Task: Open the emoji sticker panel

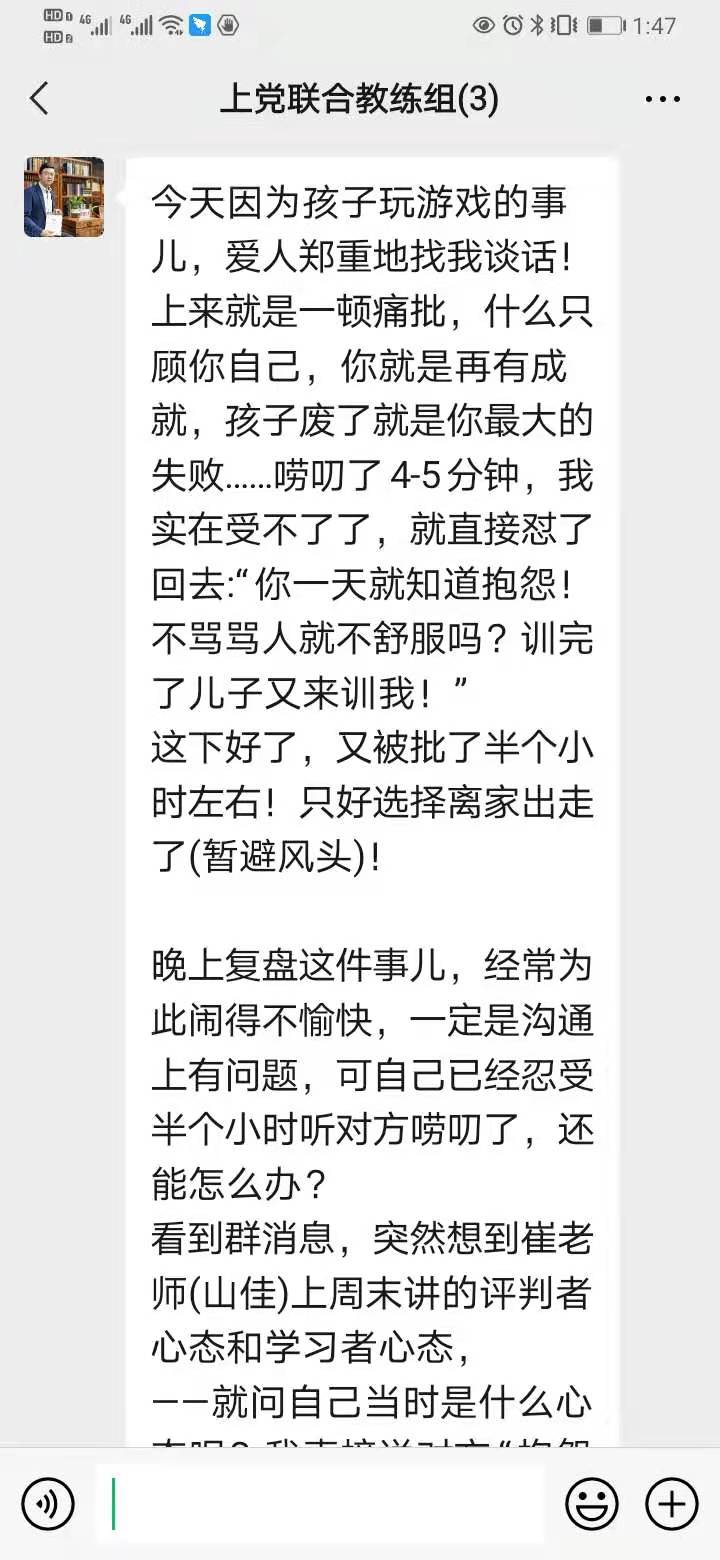Action: [592, 1503]
